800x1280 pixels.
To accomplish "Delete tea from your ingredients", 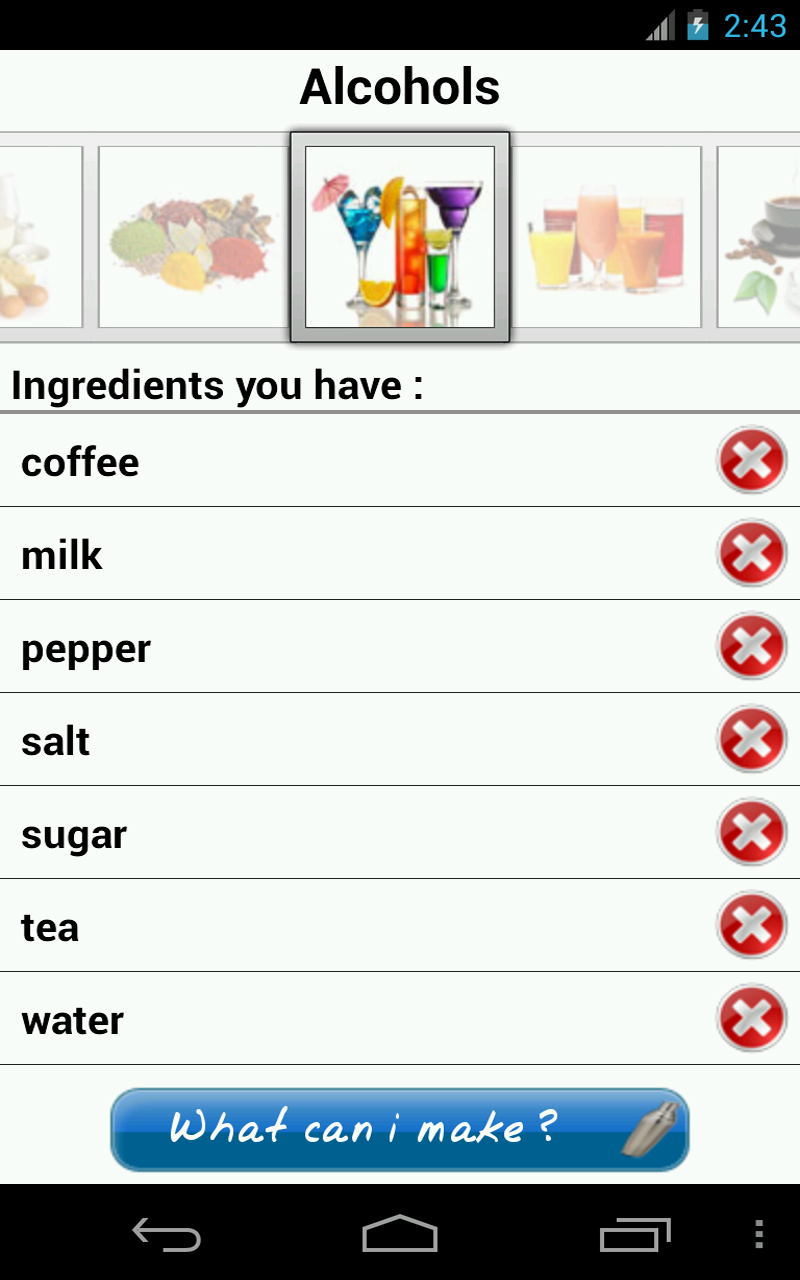I will point(751,927).
